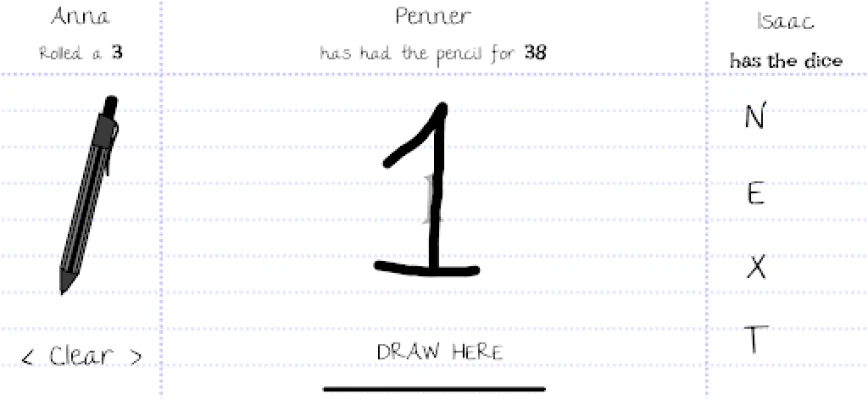Select the pencil tool
This screenshot has height=400, width=868.
(x=86, y=193)
